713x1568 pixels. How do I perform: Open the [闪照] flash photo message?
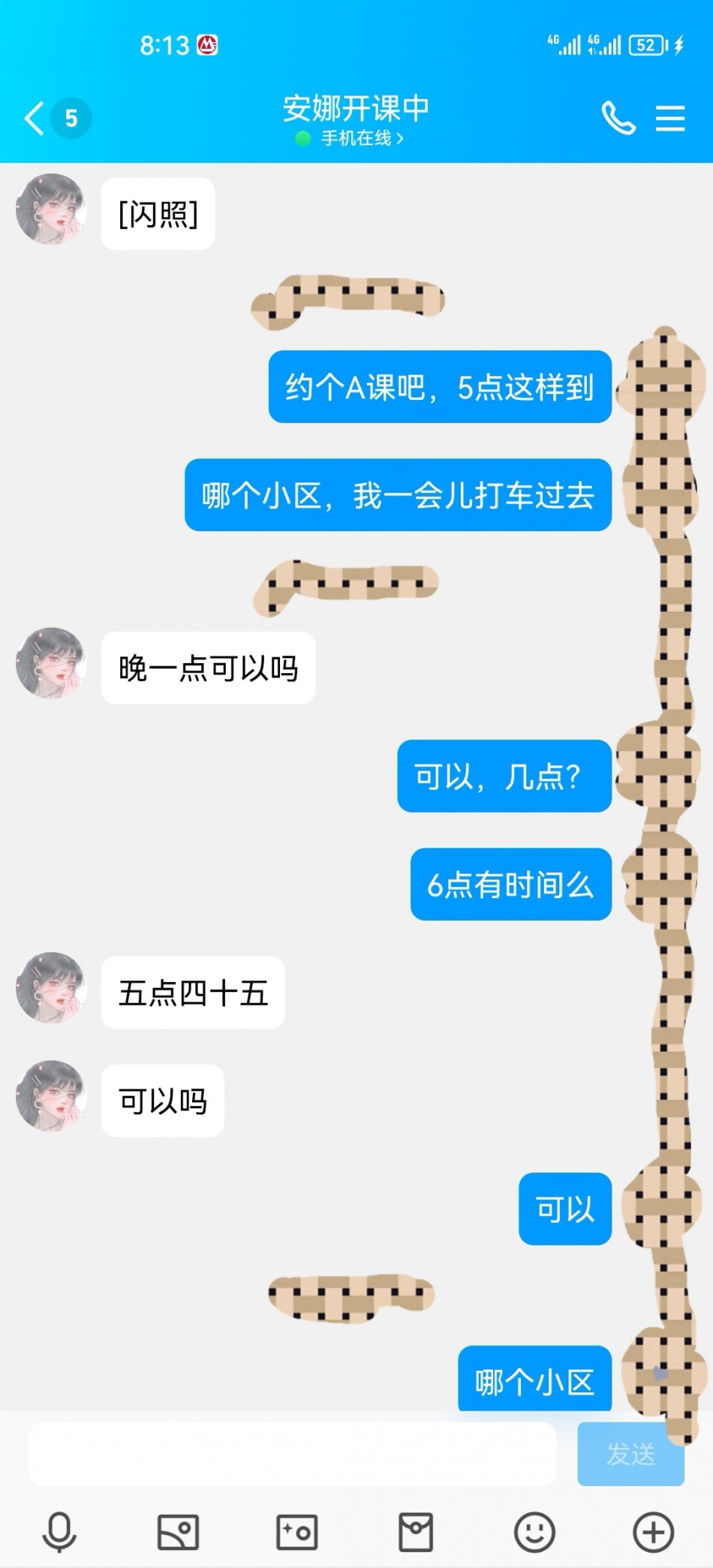tap(158, 215)
